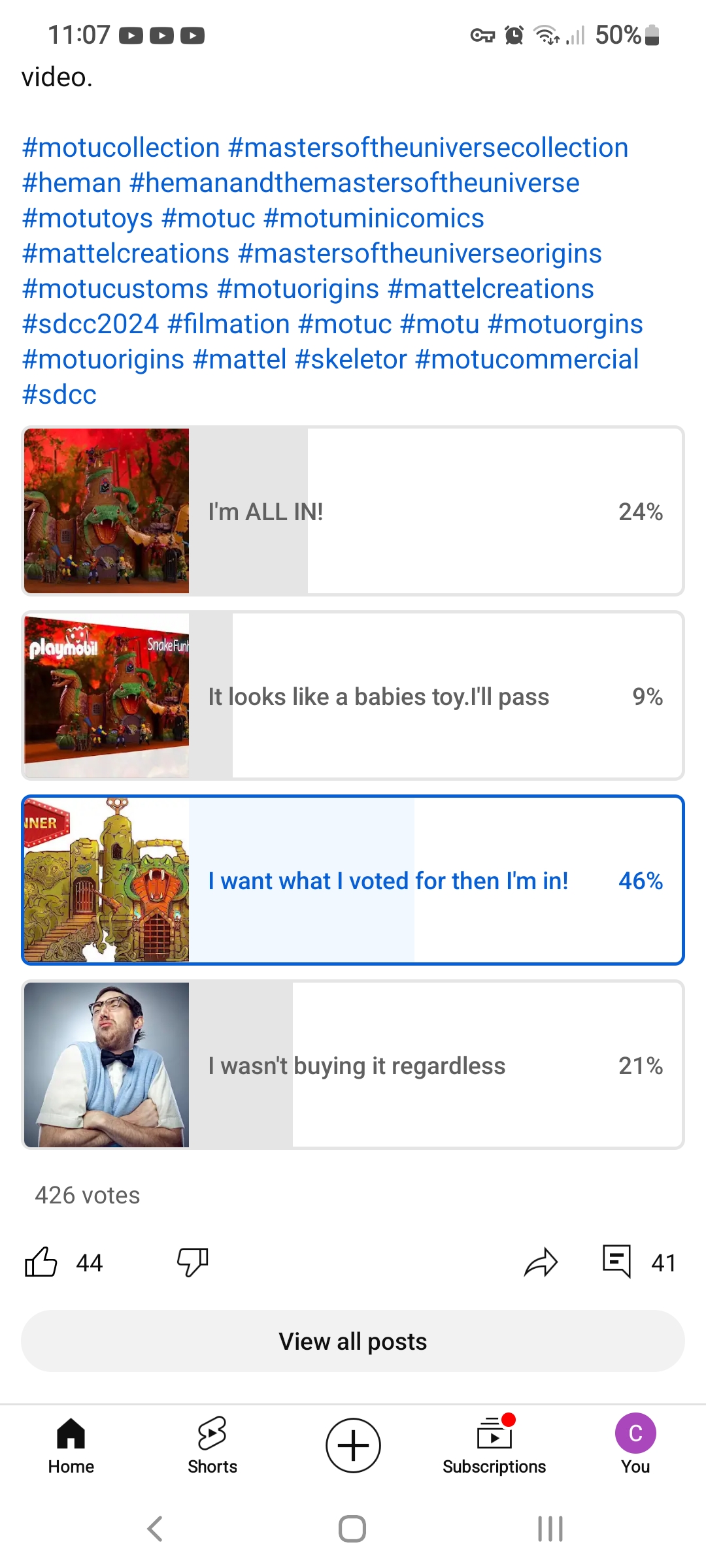Open the #skeletor hashtag link

[x=351, y=359]
